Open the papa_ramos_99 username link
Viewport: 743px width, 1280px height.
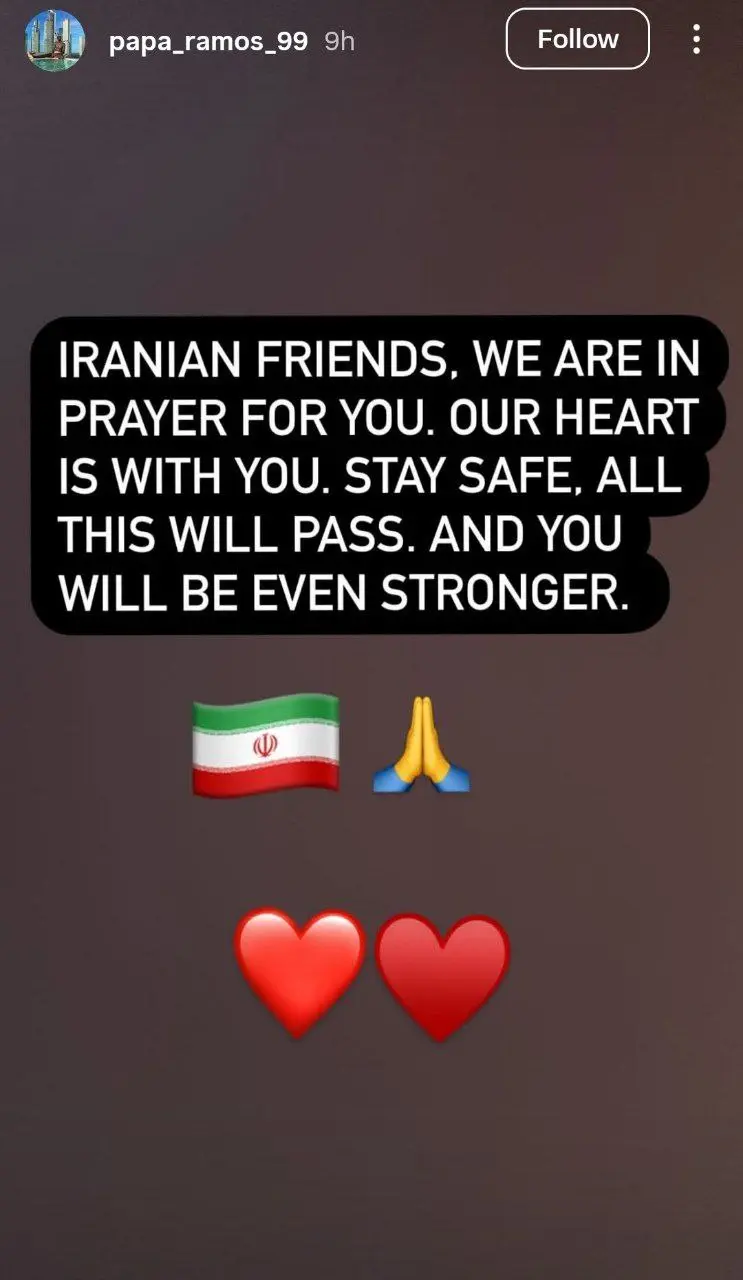click(208, 42)
